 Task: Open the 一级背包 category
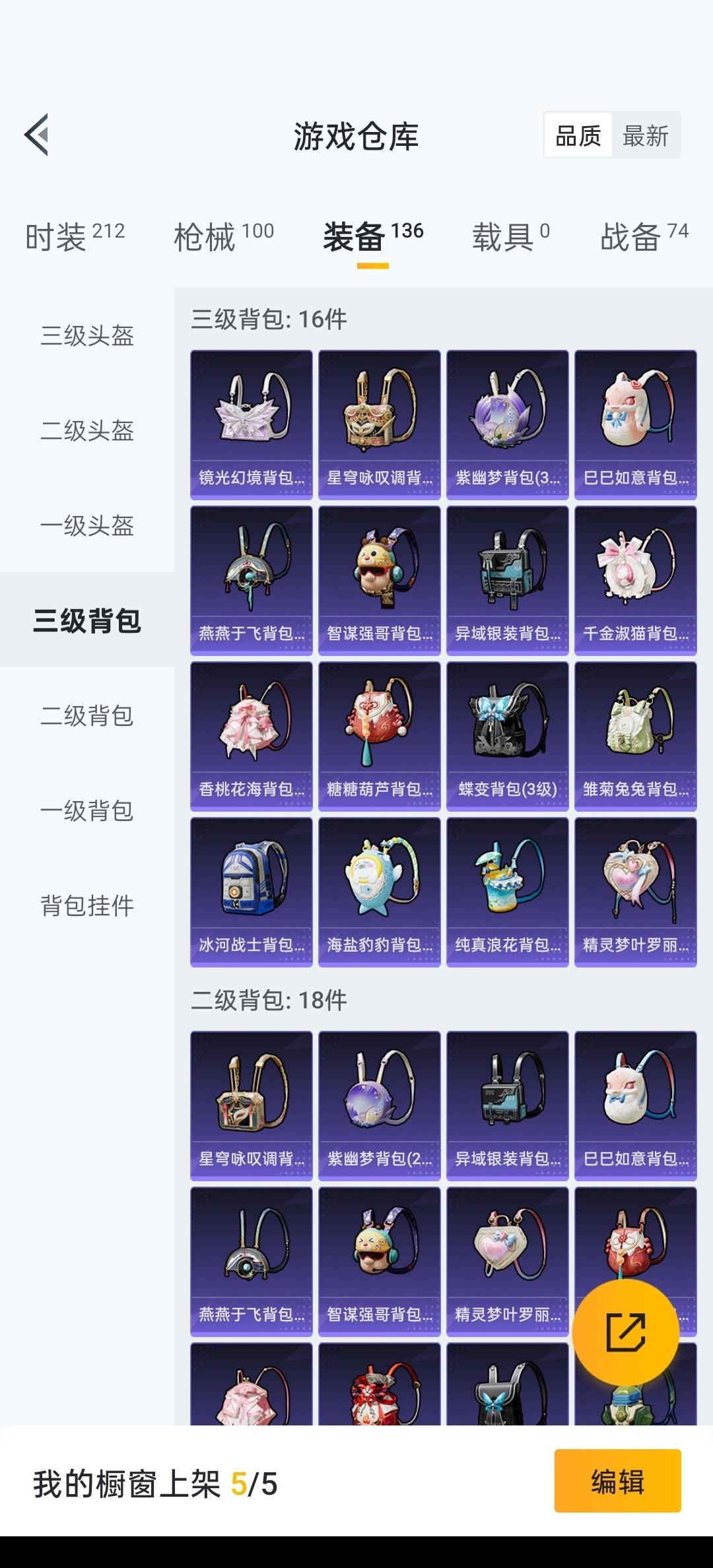click(x=87, y=810)
